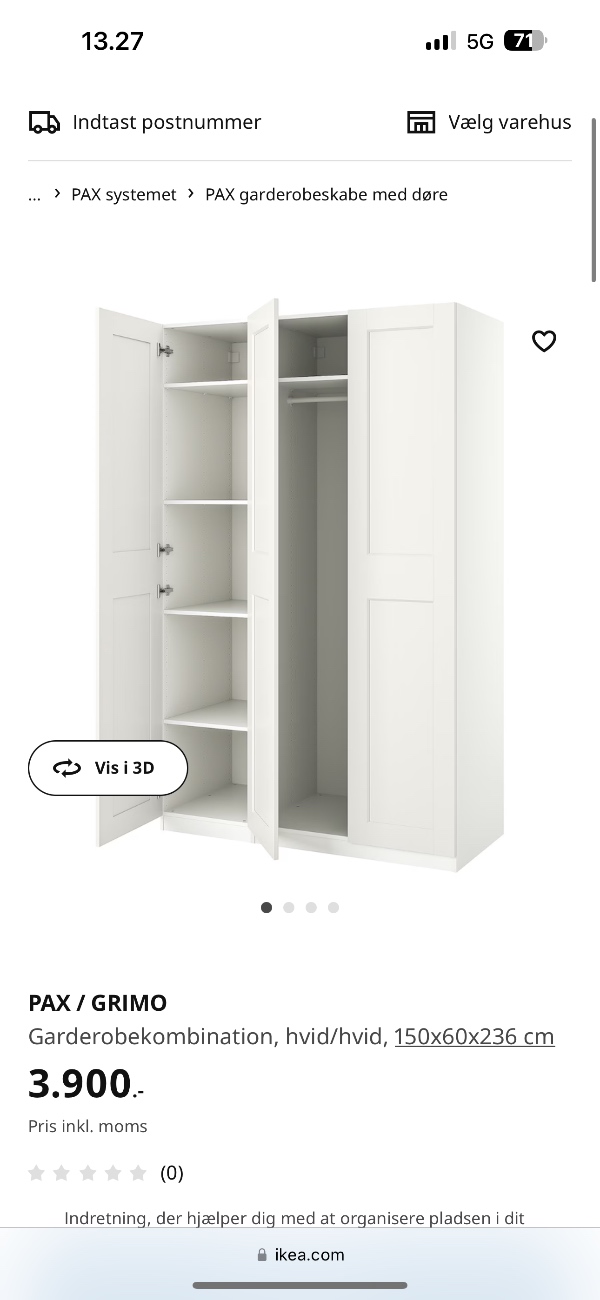Image resolution: width=600 pixels, height=1300 pixels.
Task: Enter postal code via Indtast postnummer
Action: point(145,123)
